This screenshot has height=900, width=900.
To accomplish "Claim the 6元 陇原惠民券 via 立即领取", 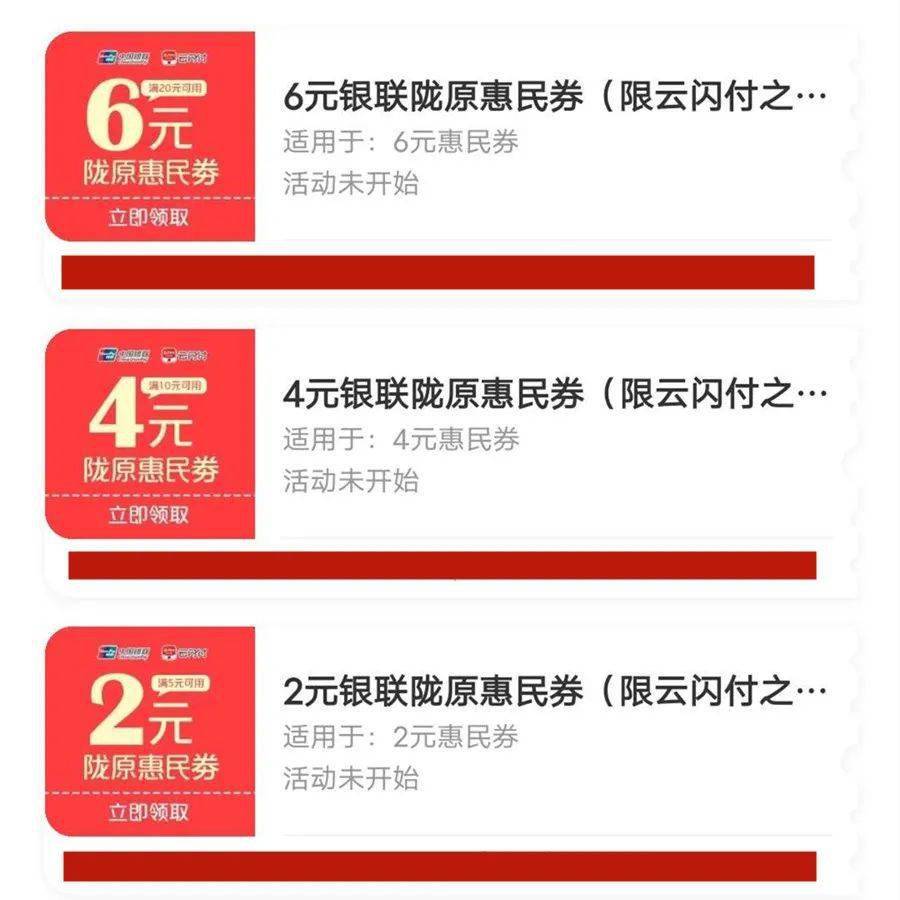I will click(x=148, y=217).
